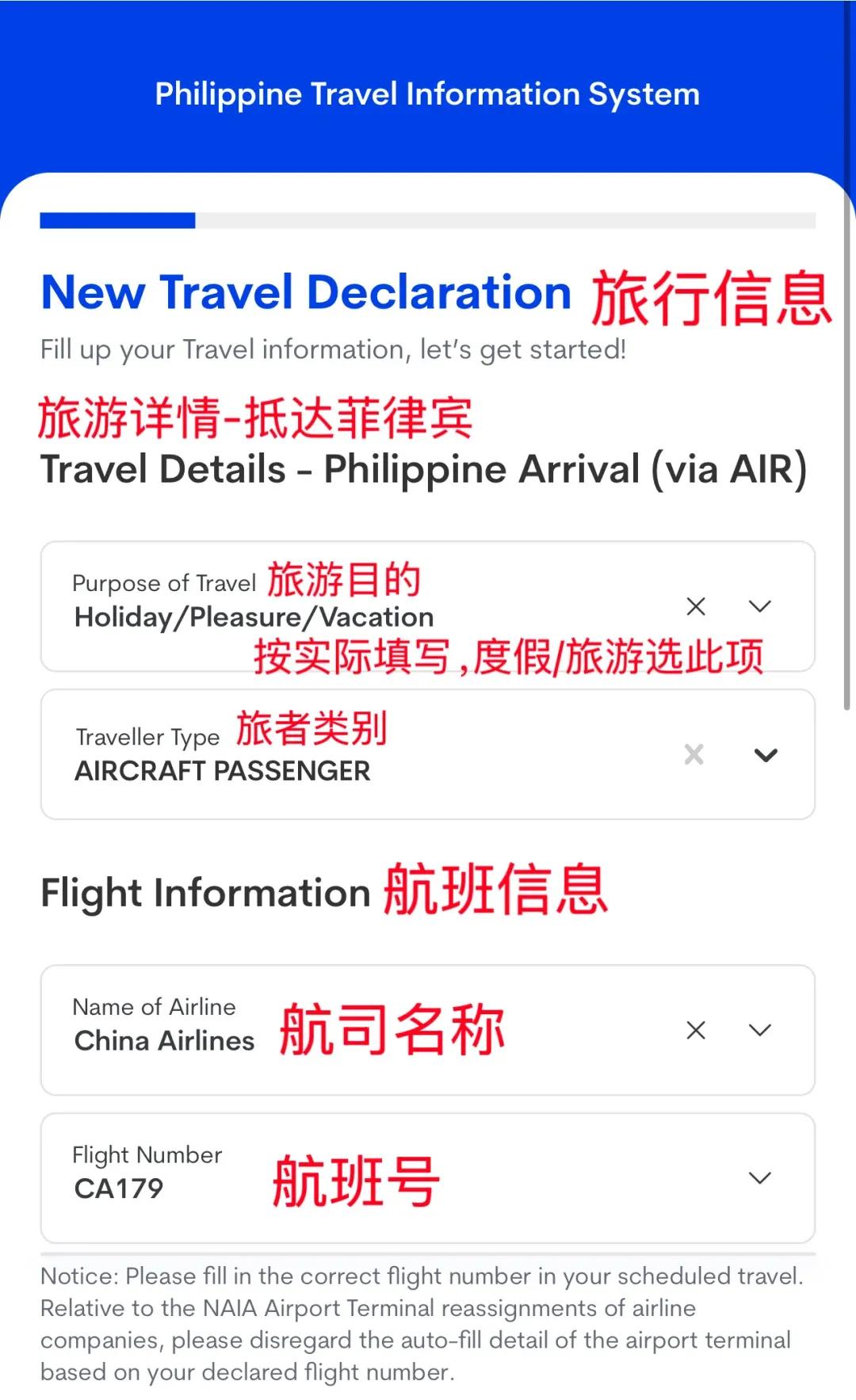Expand the Traveller Type dropdown arrow

pyautogui.click(x=766, y=755)
